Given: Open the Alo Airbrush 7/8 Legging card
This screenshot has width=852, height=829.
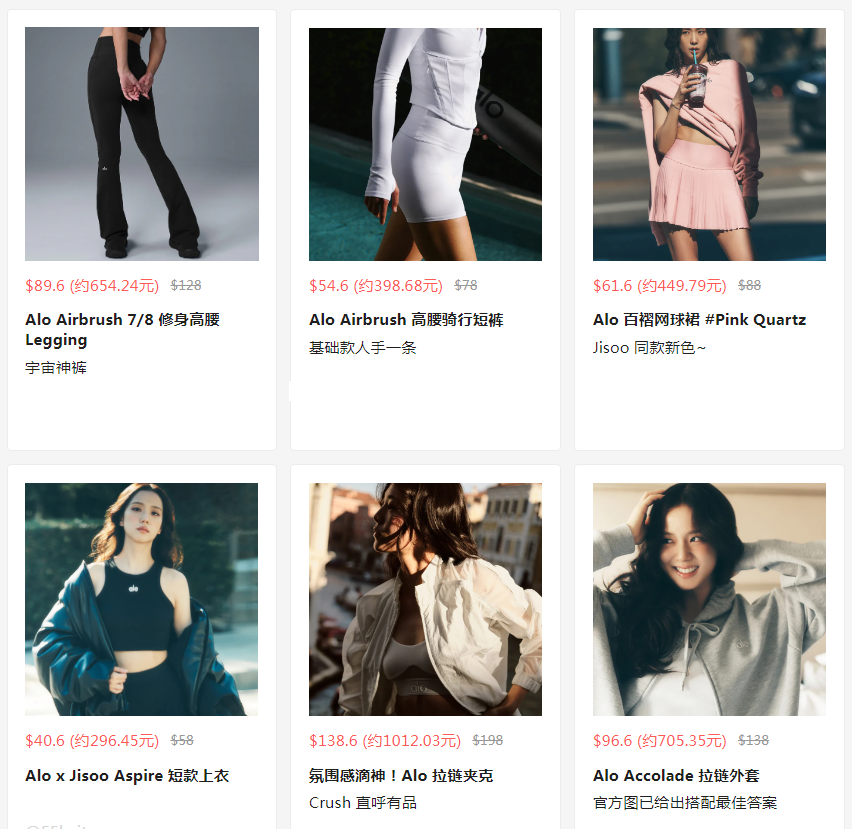Looking at the screenshot, I should [141, 144].
